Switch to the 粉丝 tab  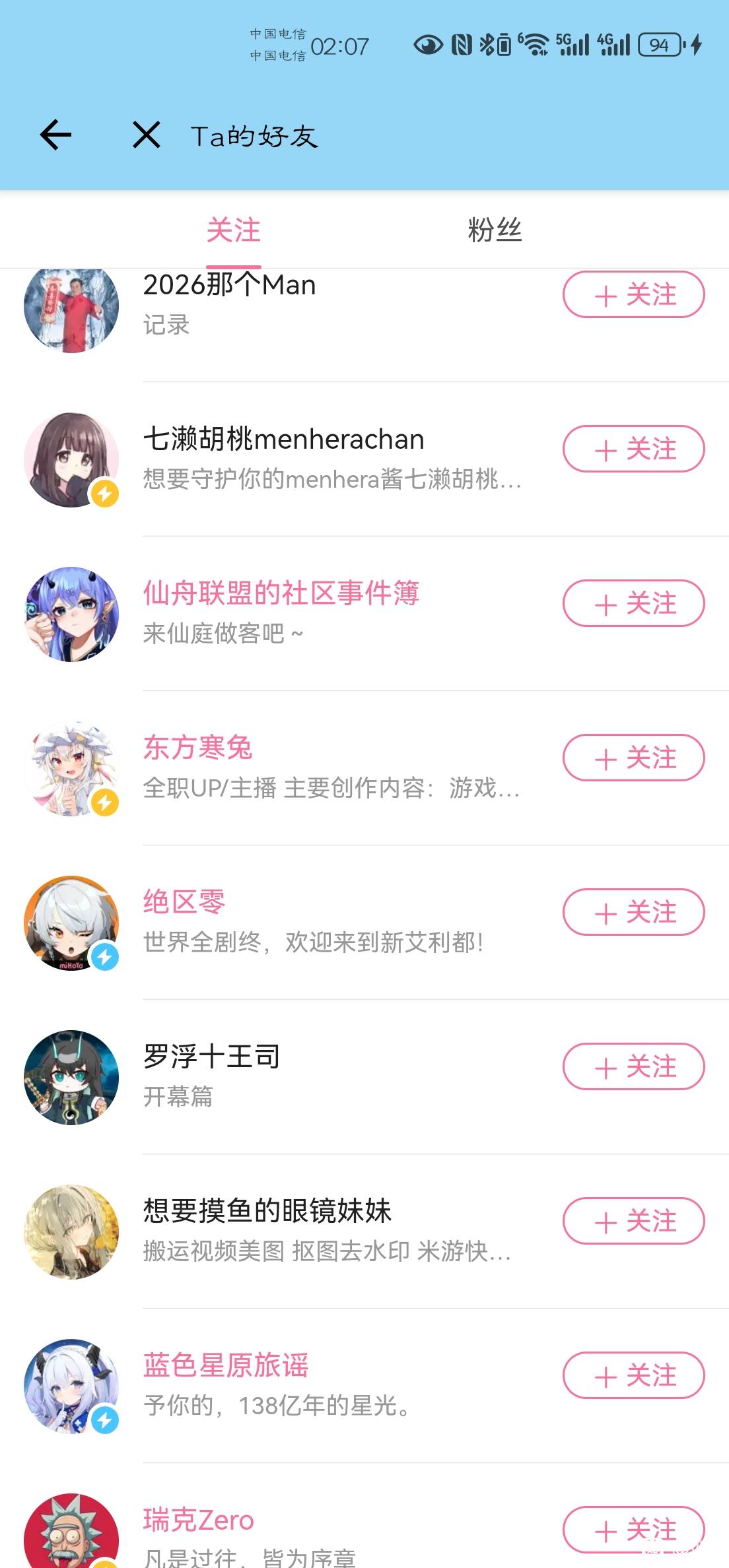tap(495, 230)
